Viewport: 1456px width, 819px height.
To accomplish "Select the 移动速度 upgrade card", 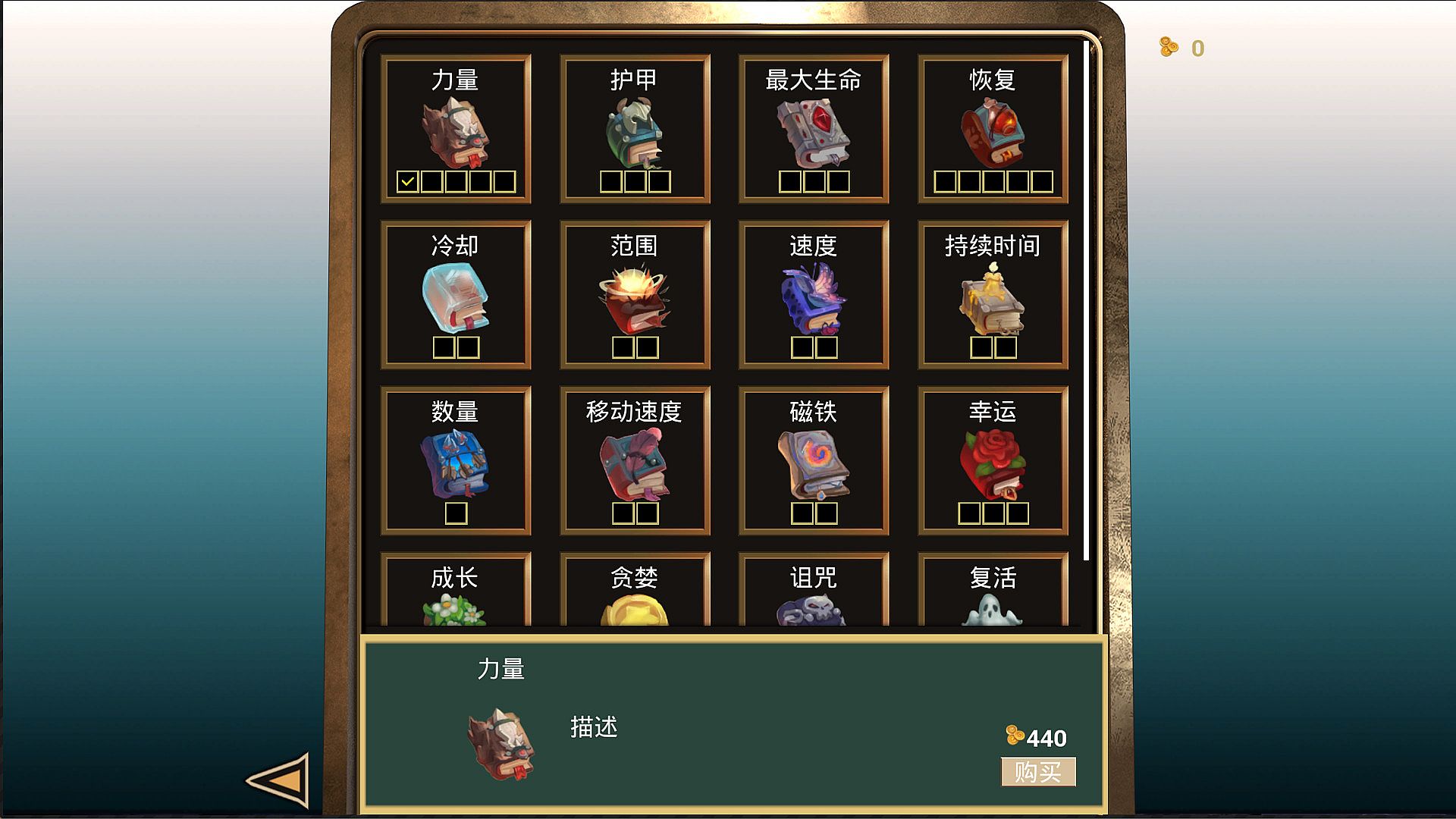I will click(x=635, y=461).
